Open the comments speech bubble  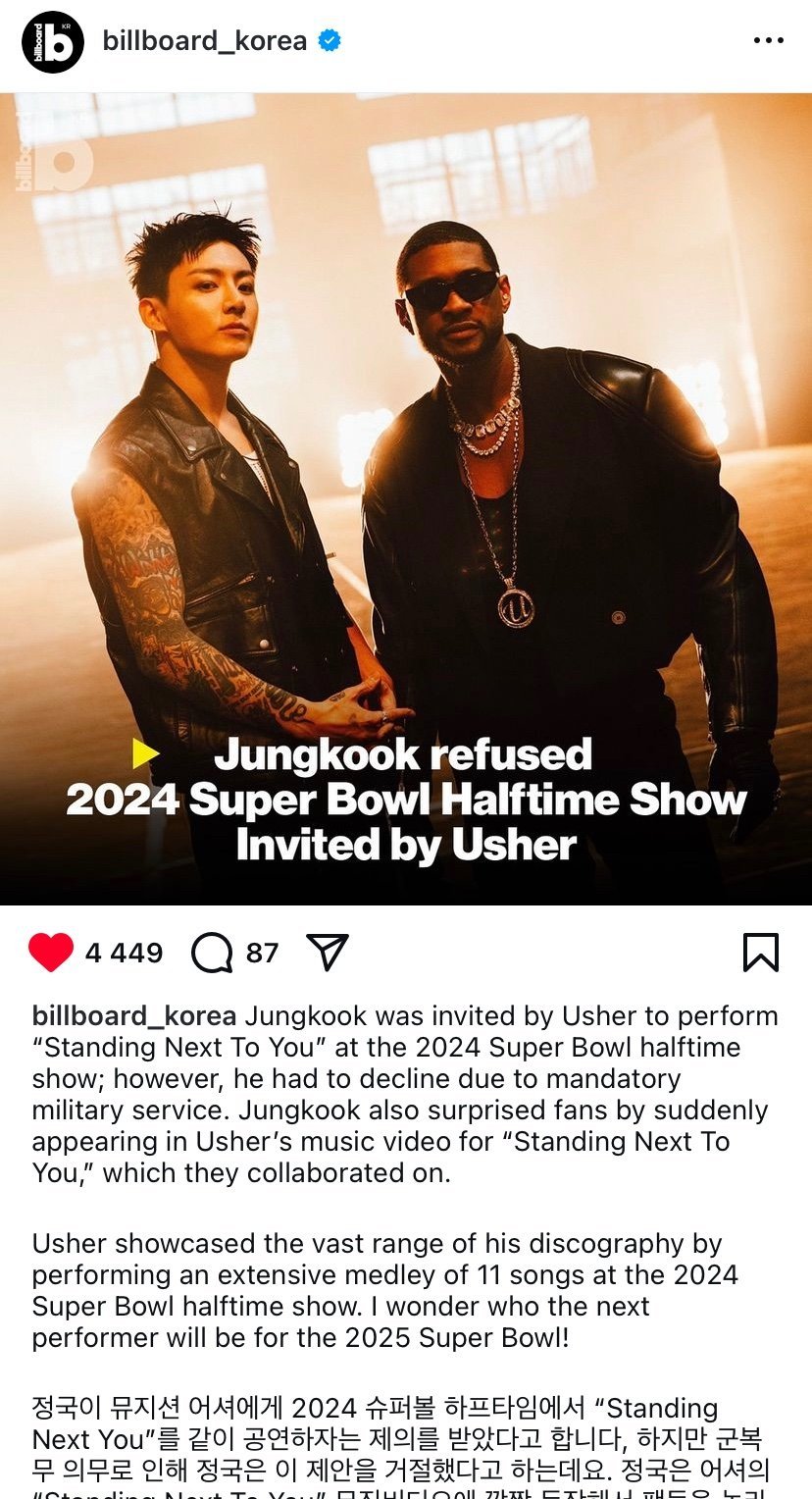[212, 953]
